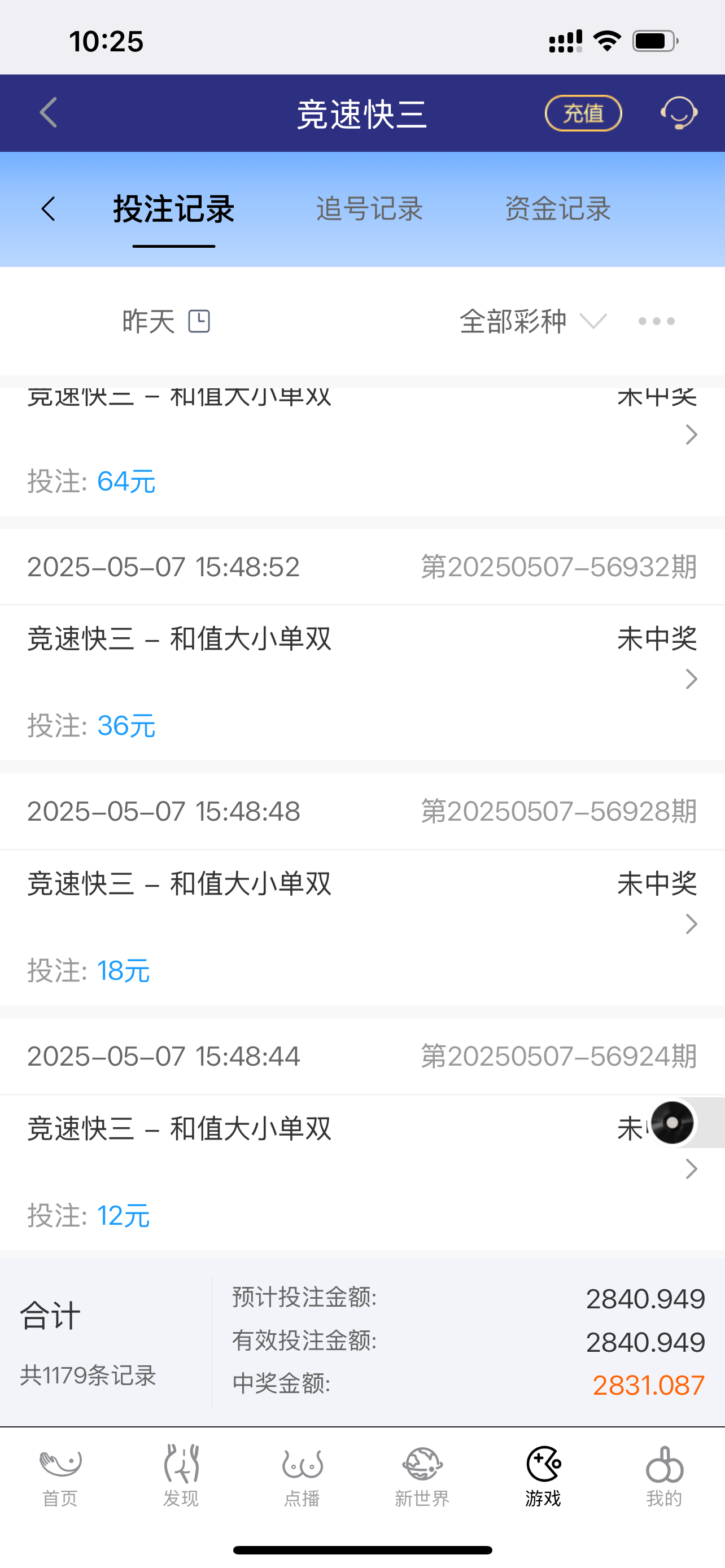Tap back arrow beside 投注记录
This screenshot has width=725, height=1568.
(48, 209)
